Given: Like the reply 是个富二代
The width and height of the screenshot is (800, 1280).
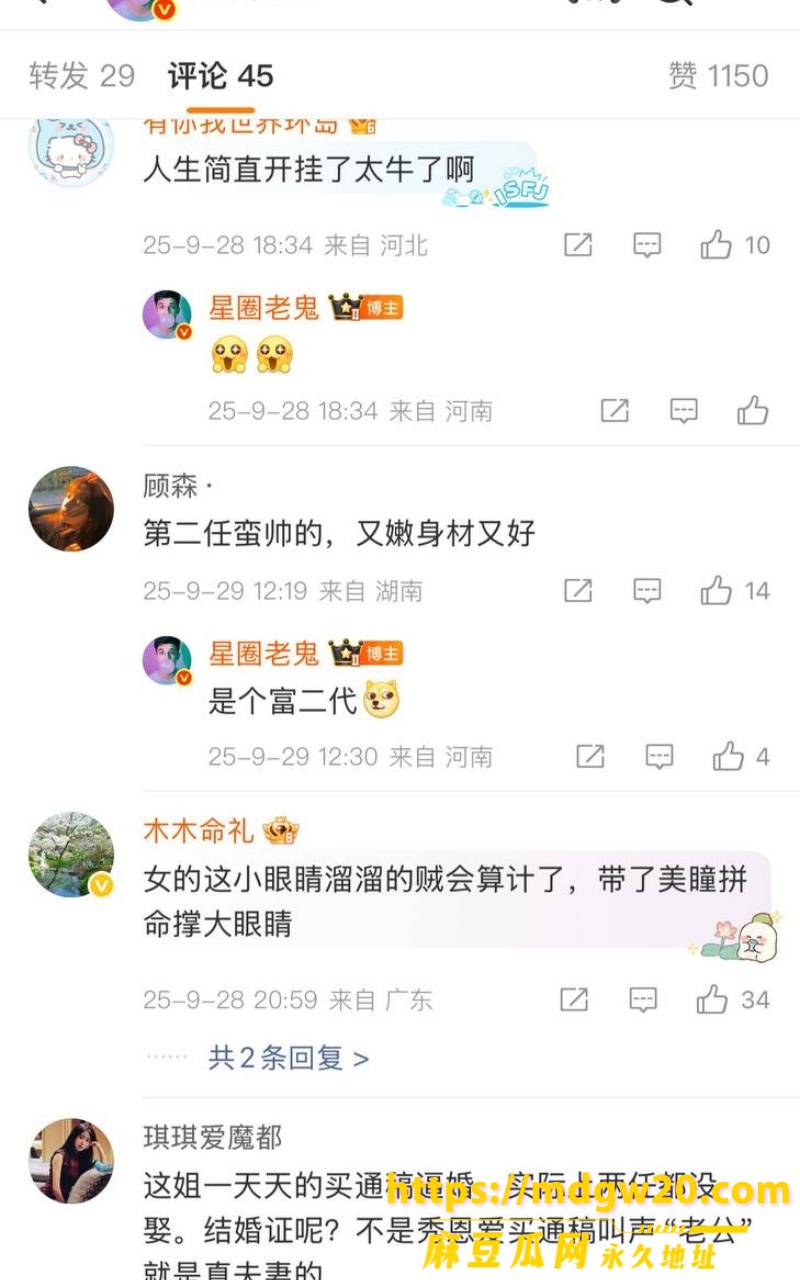Looking at the screenshot, I should click(741, 756).
